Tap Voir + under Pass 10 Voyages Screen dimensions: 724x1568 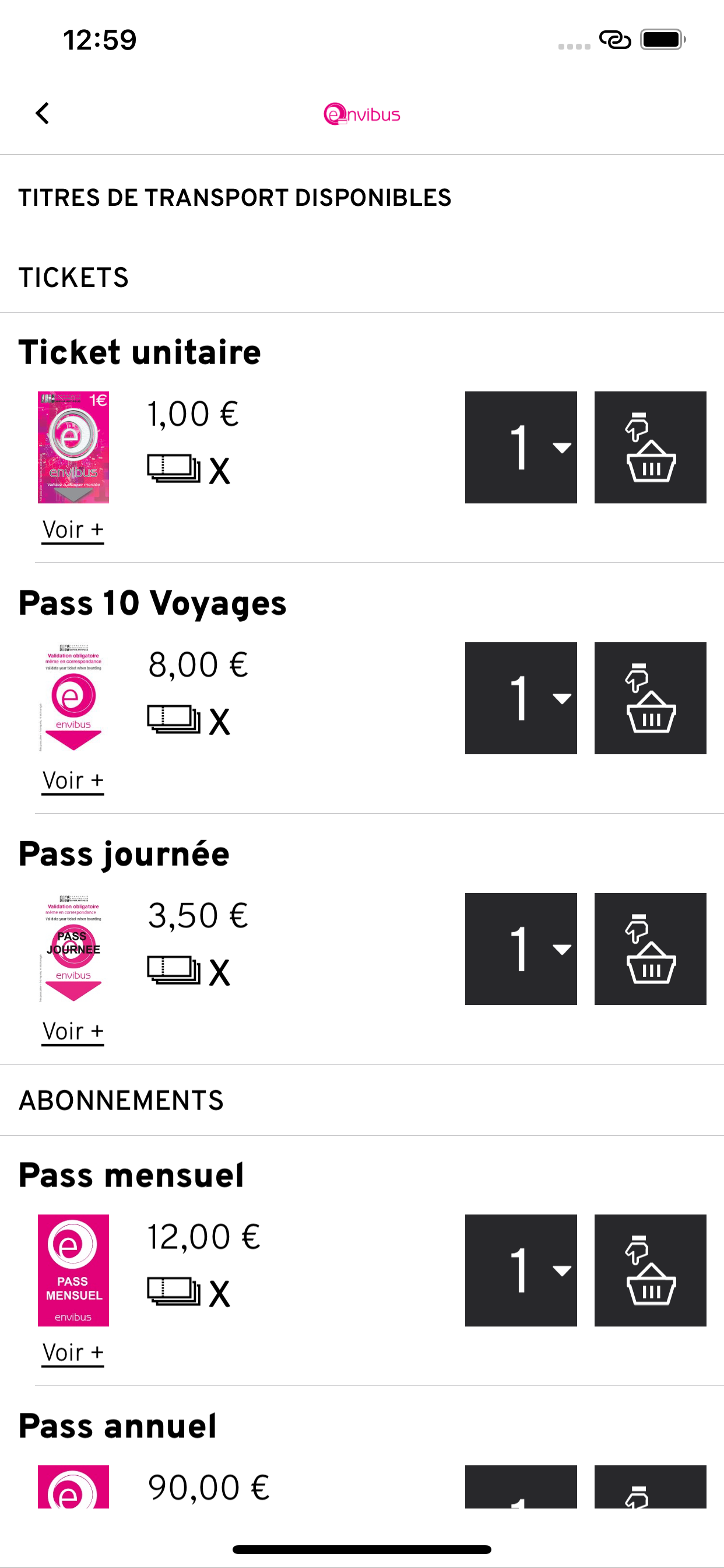click(73, 780)
